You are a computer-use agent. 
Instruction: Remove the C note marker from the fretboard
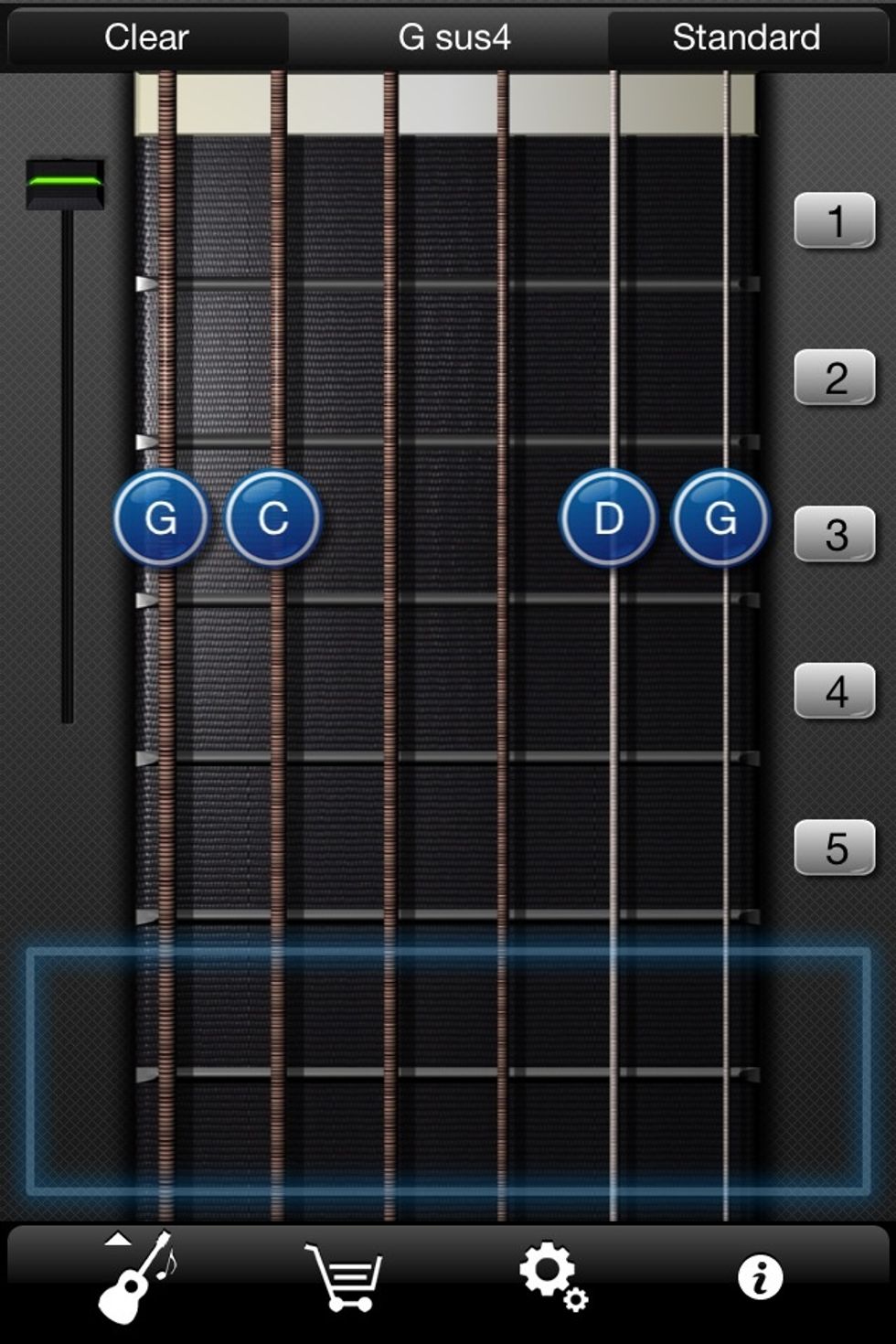click(x=273, y=517)
